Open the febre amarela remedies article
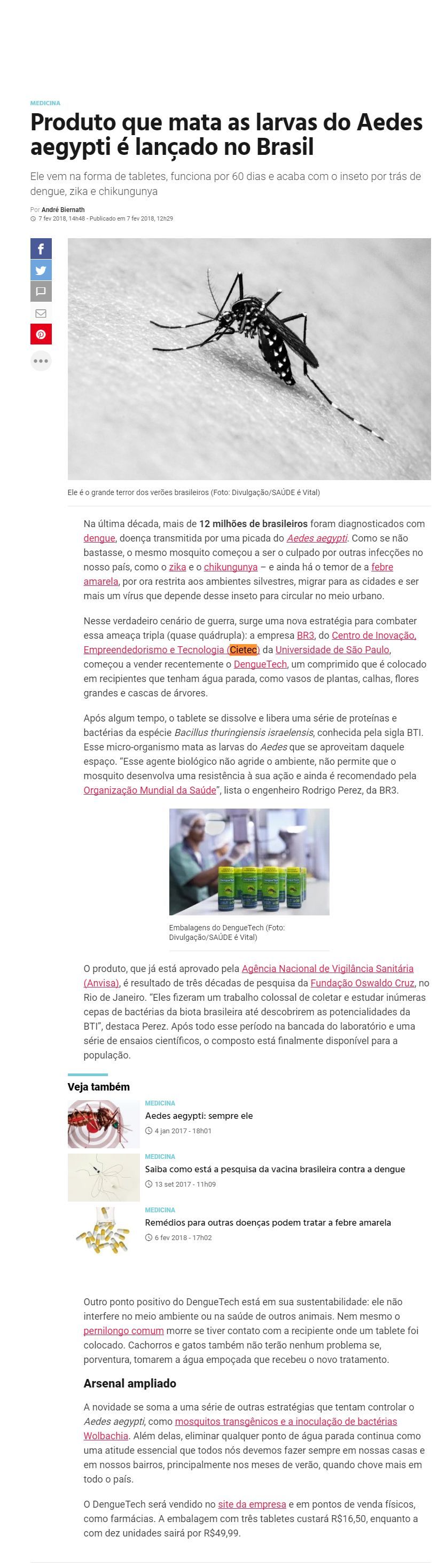 tap(268, 1222)
